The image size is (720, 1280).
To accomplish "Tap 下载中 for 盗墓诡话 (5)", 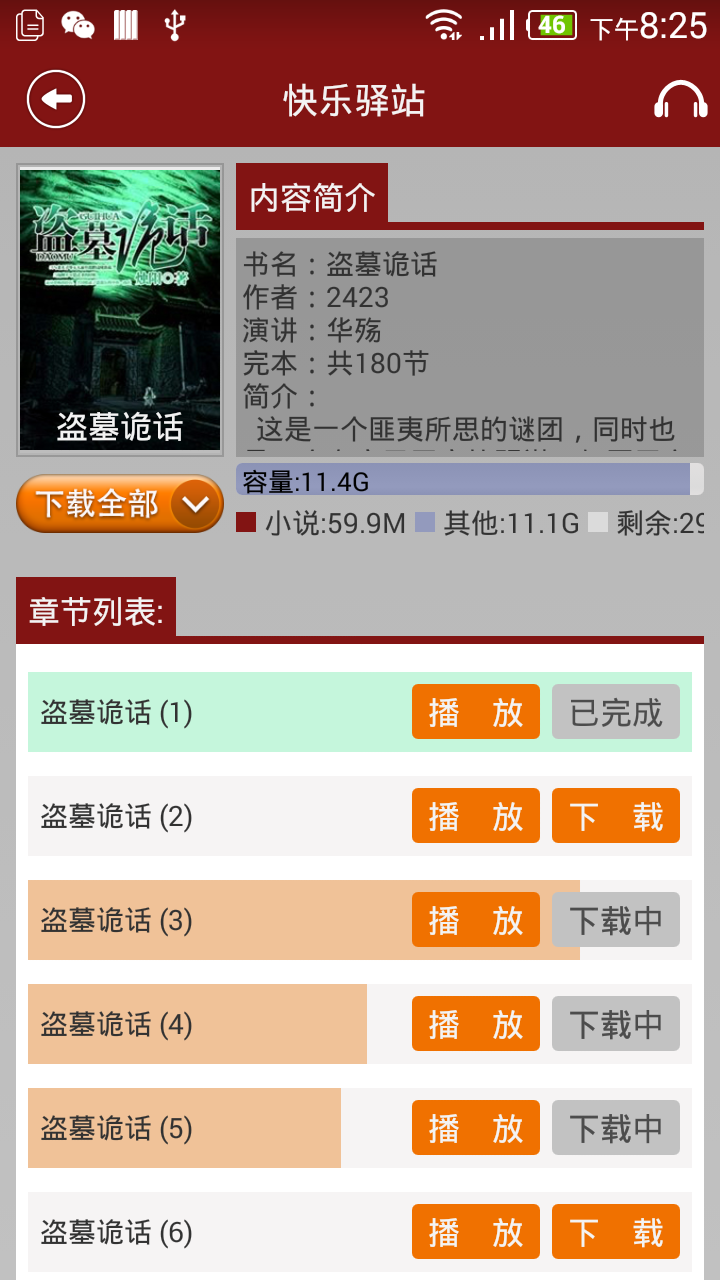I will click(x=616, y=1128).
